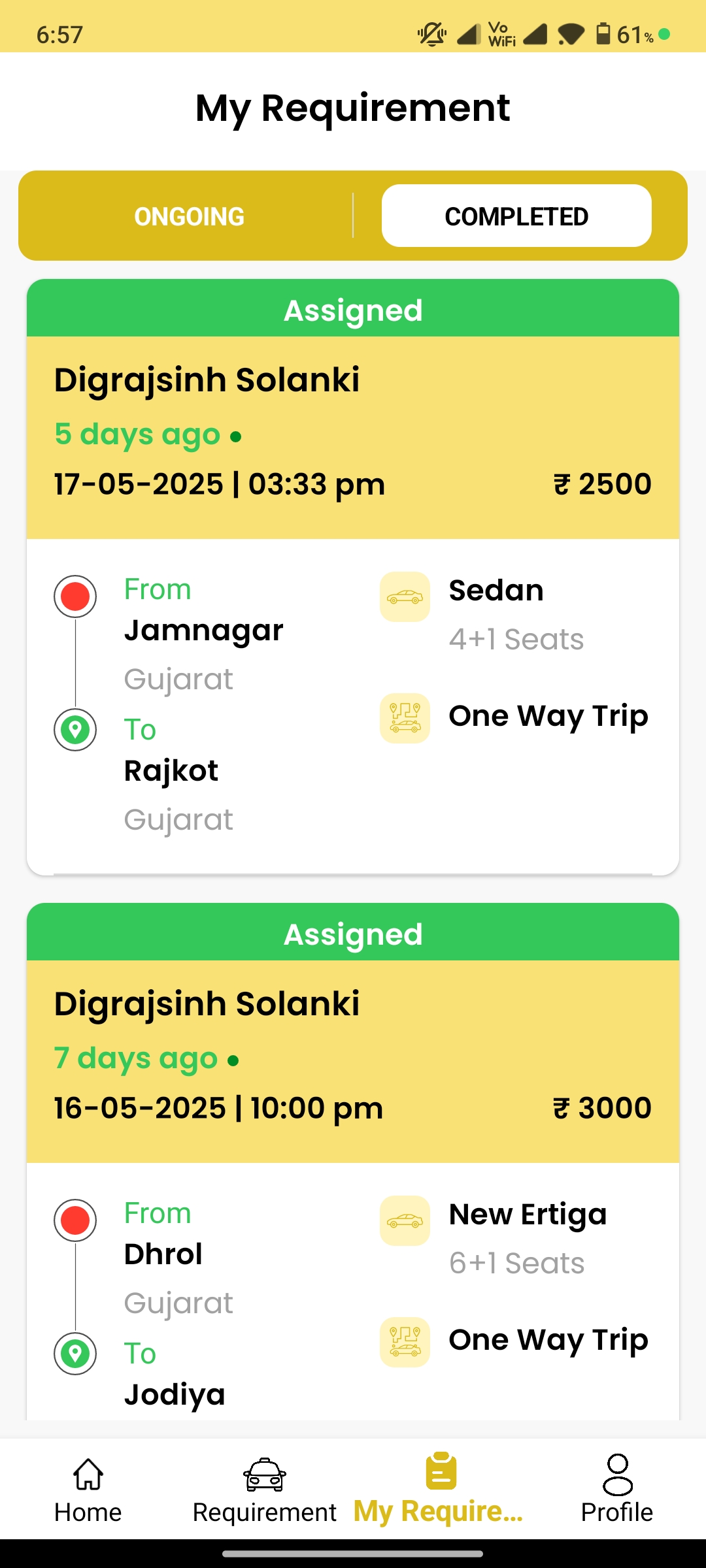Tap the green destination pin near Jodiya
Viewport: 706px width, 1568px height.
pyautogui.click(x=75, y=1354)
